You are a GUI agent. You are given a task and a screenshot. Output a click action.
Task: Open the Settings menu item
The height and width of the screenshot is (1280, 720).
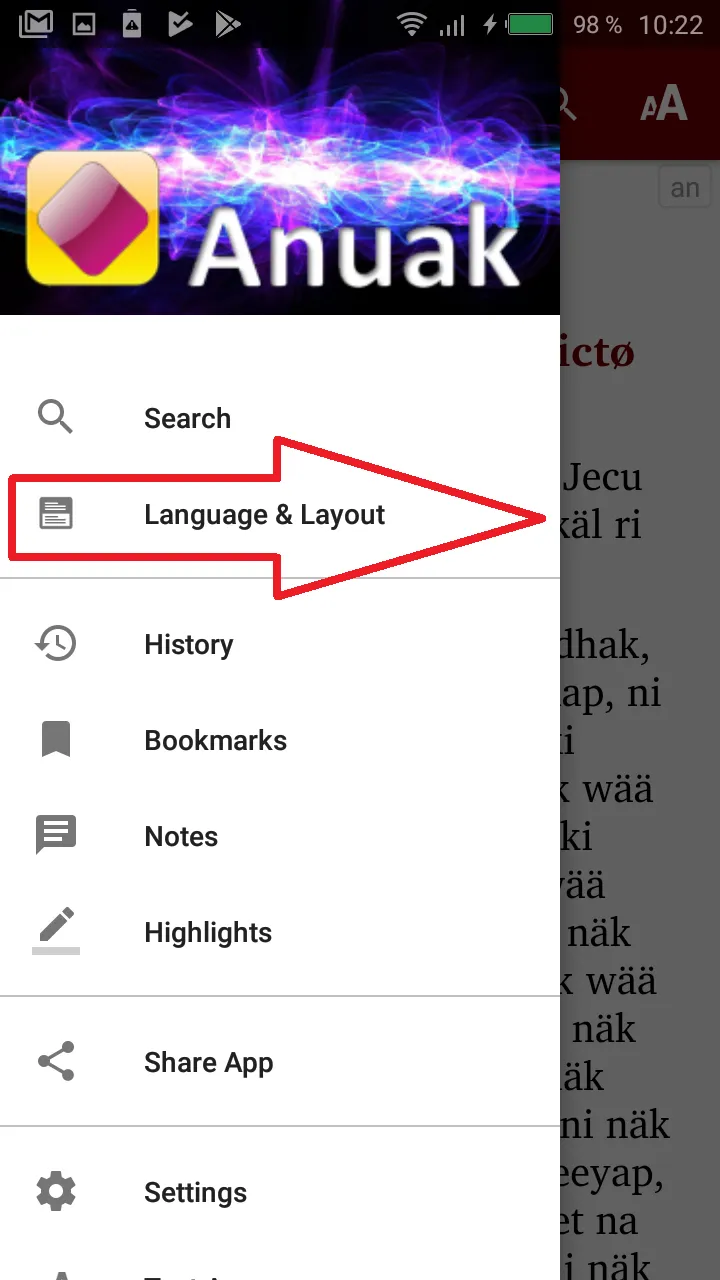coord(195,1193)
